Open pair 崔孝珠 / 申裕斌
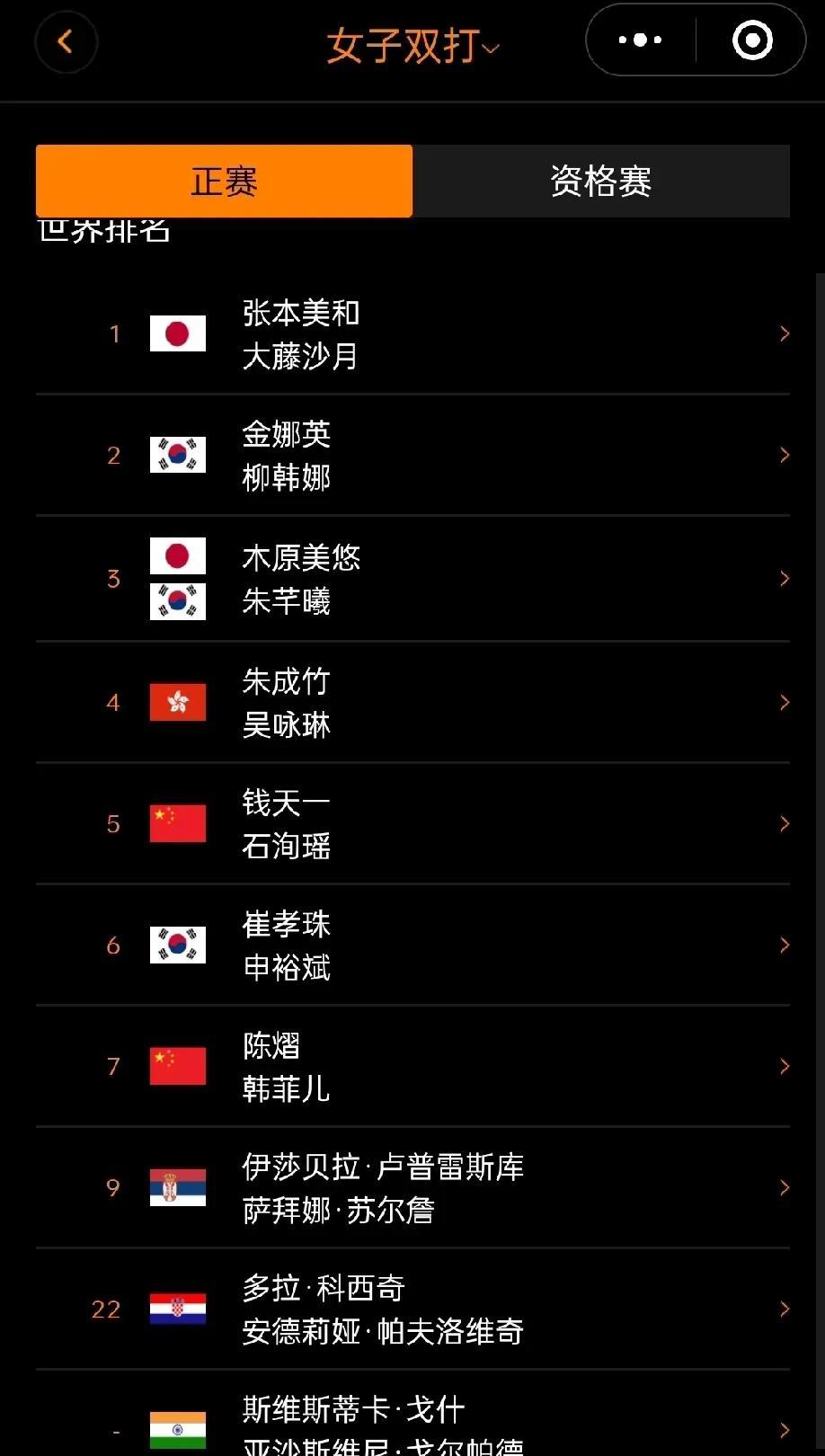The height and width of the screenshot is (1456, 825). pos(412,946)
